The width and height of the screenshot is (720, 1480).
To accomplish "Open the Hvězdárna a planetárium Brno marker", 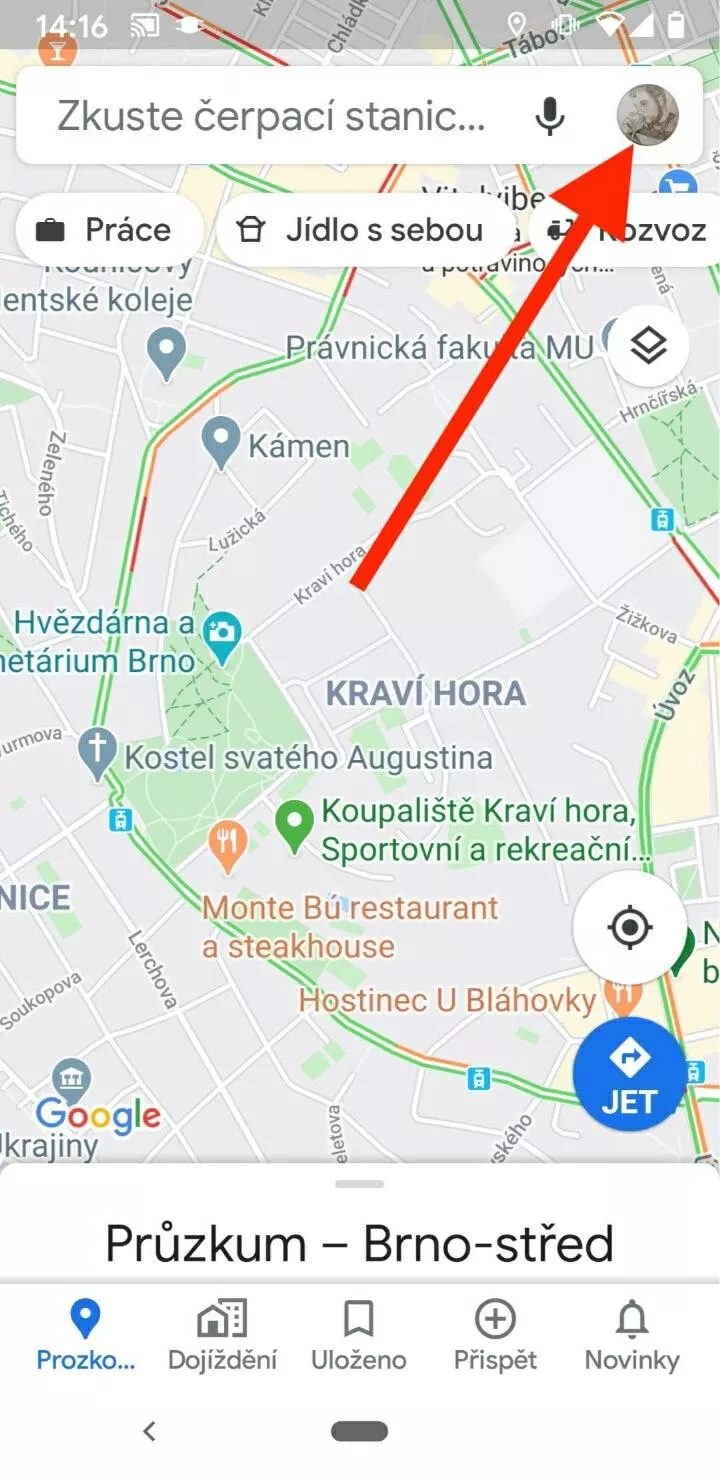I will point(222,638).
